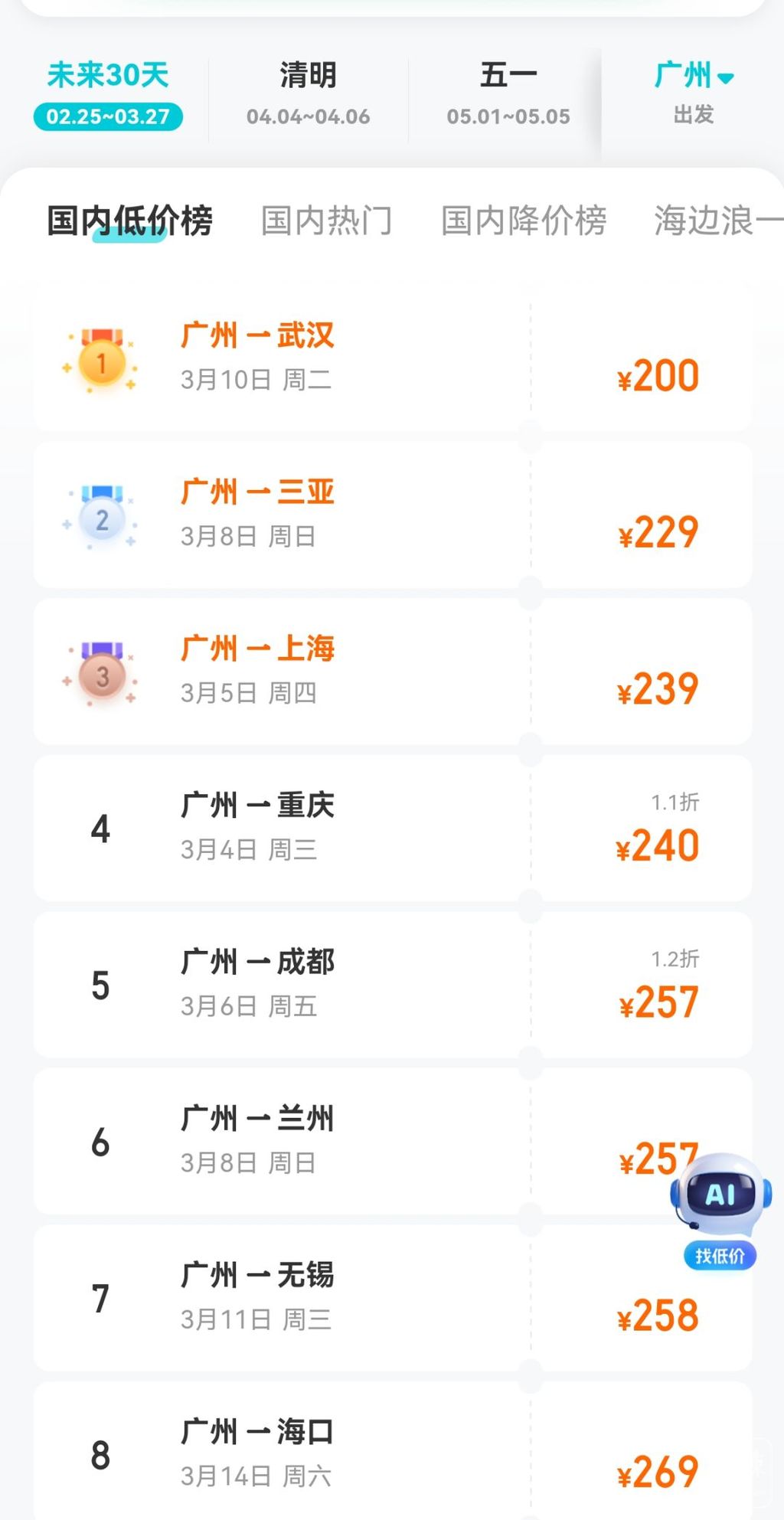
Task: Open the 广州 to 三亚 flight deal
Action: click(392, 515)
